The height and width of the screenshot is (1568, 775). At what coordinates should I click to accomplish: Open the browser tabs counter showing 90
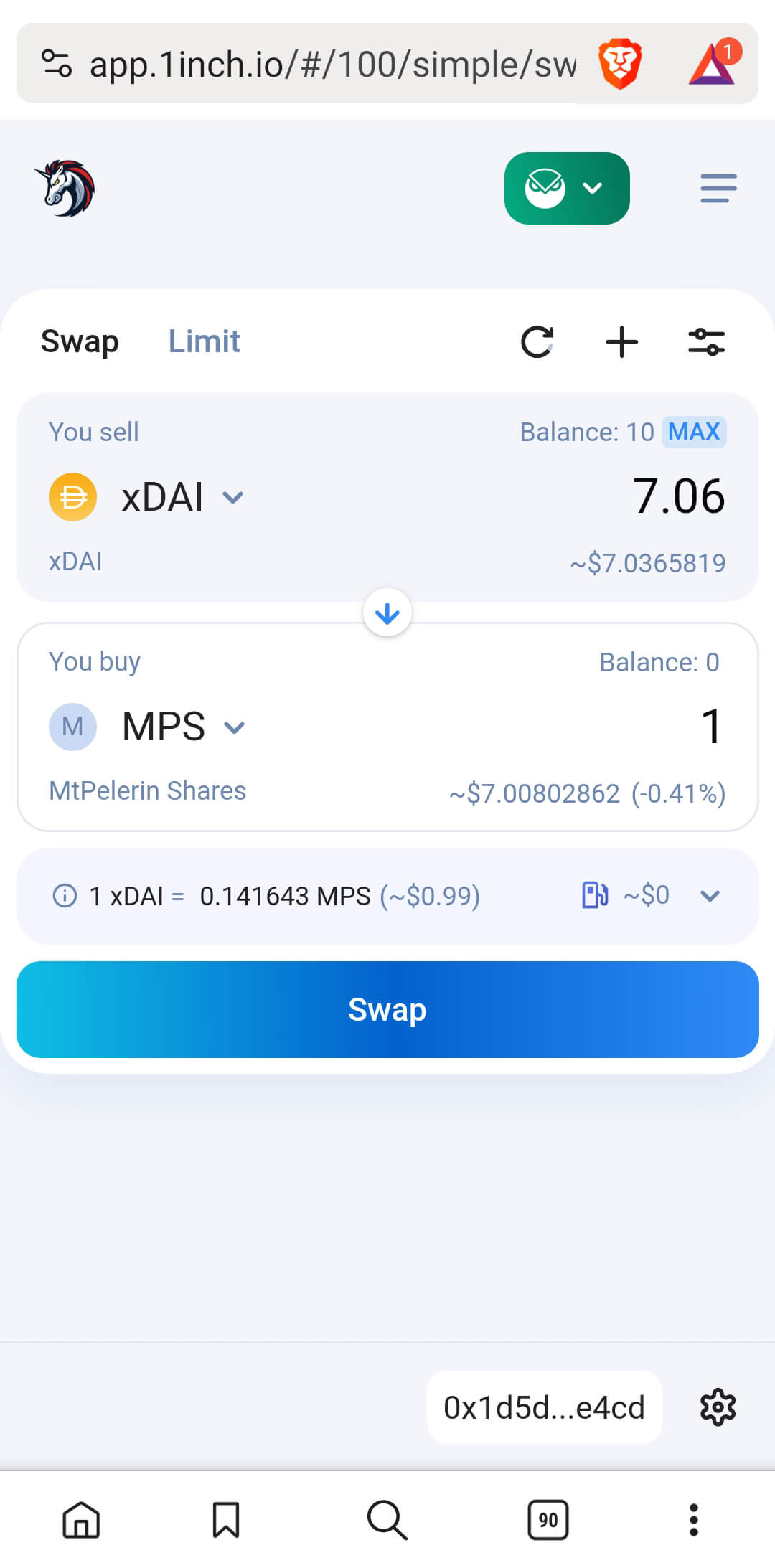pos(548,1519)
